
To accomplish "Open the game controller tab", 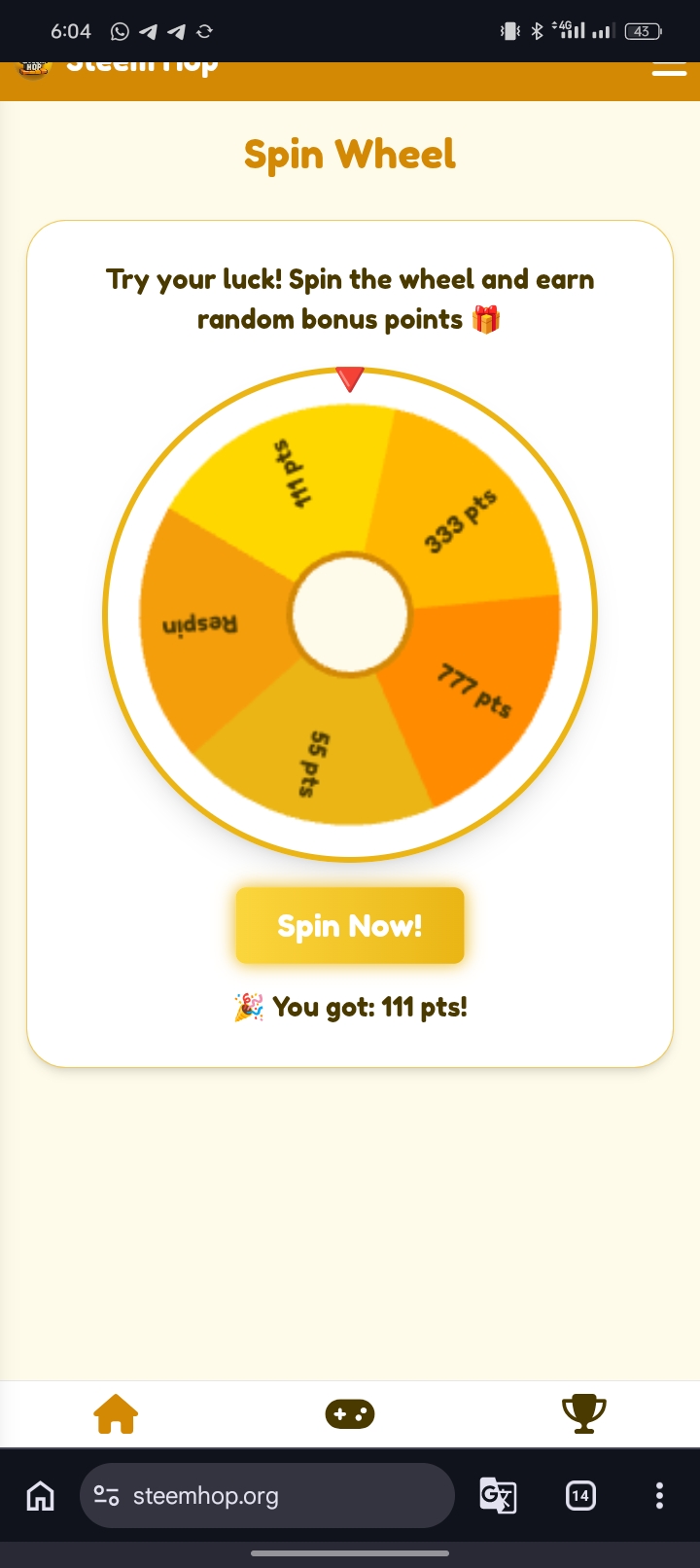I will pos(350,1413).
